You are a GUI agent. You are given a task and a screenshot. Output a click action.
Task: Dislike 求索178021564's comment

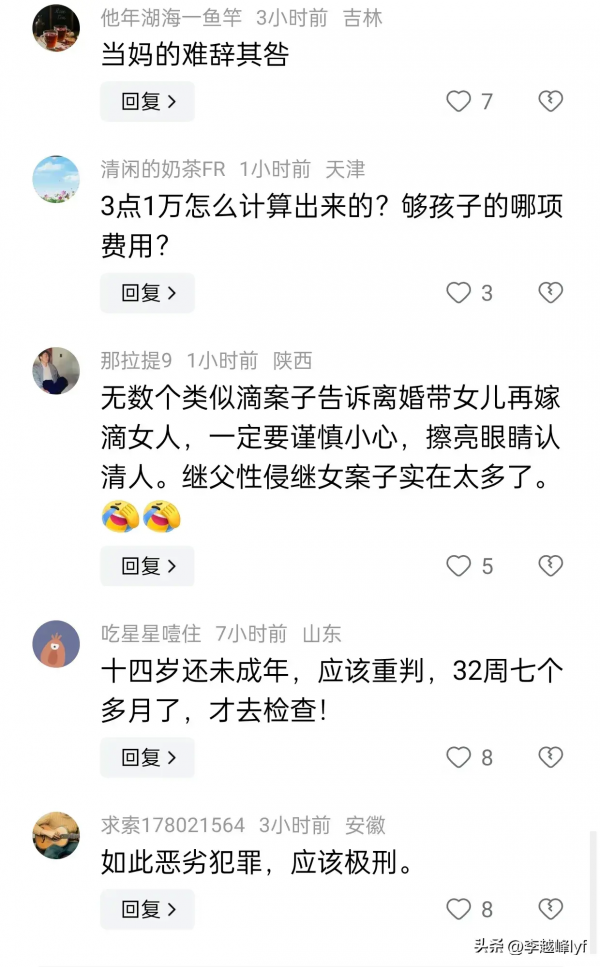(550, 909)
